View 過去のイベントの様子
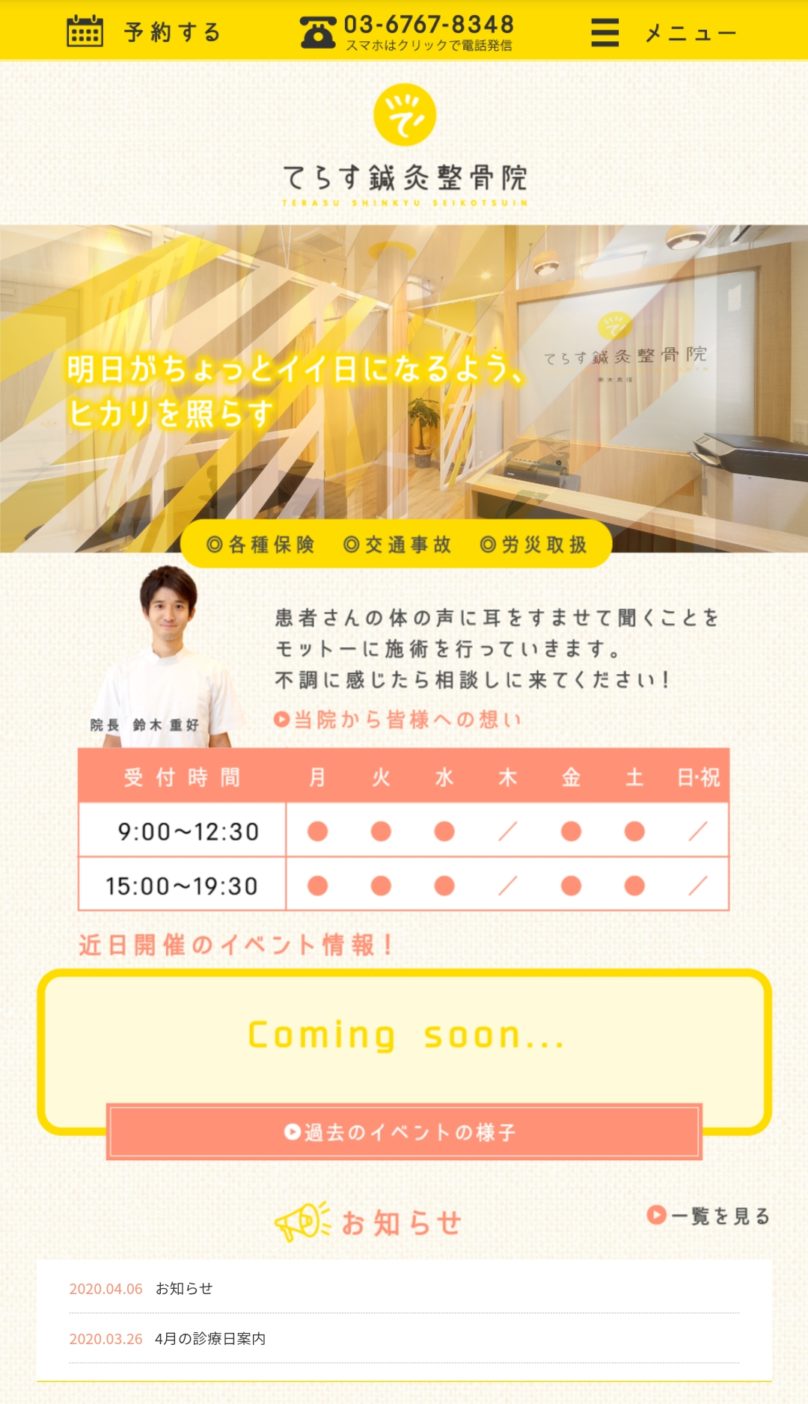Image resolution: width=808 pixels, height=1404 pixels. tap(404, 1132)
